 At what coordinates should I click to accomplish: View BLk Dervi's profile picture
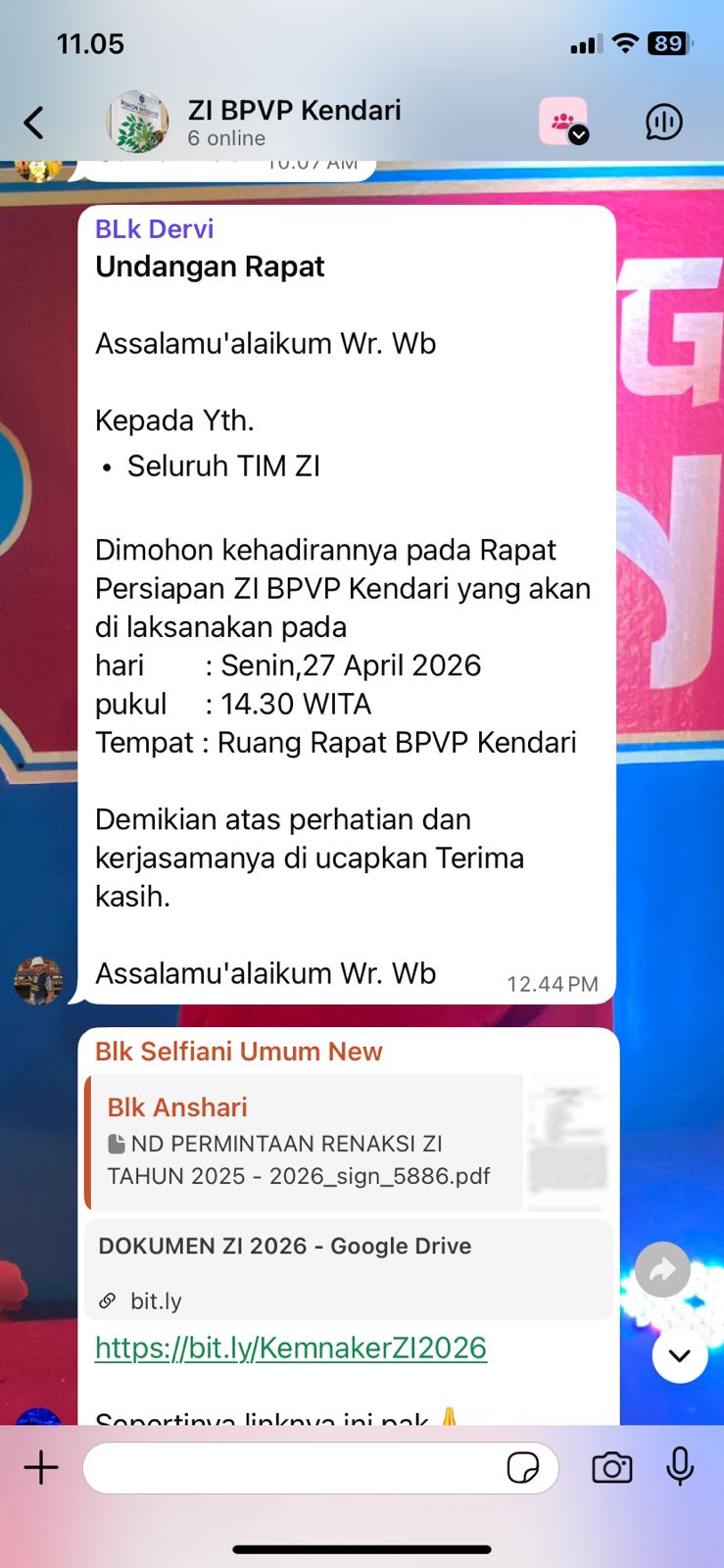pyautogui.click(x=38, y=980)
